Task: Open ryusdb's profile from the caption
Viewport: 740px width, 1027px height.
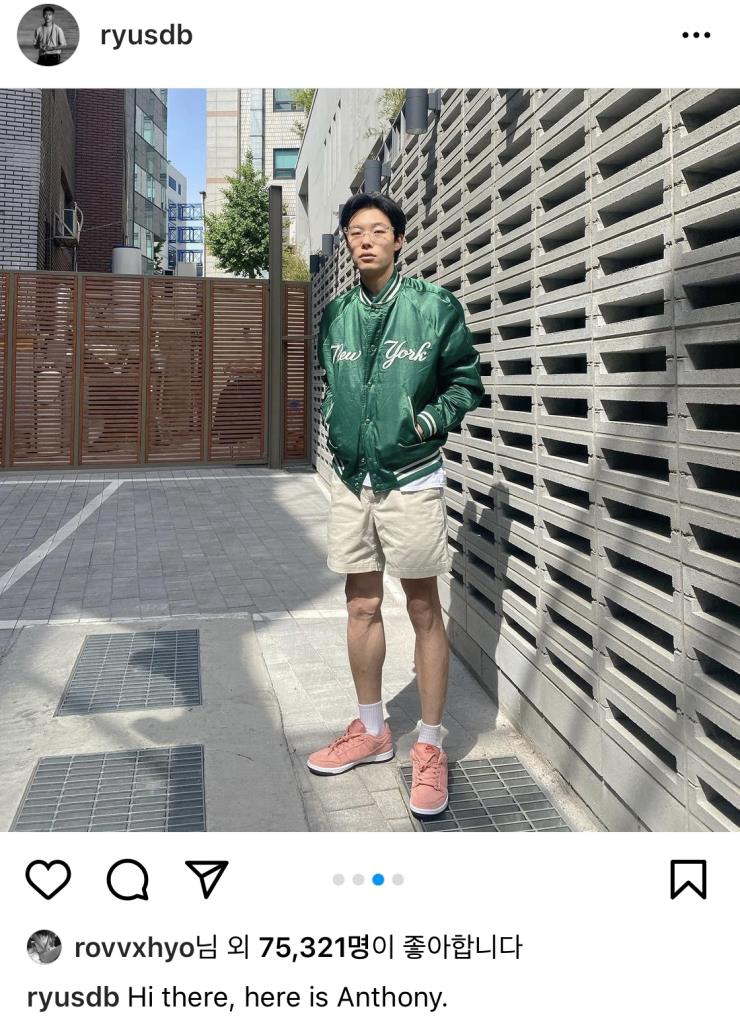Action: click(x=73, y=997)
